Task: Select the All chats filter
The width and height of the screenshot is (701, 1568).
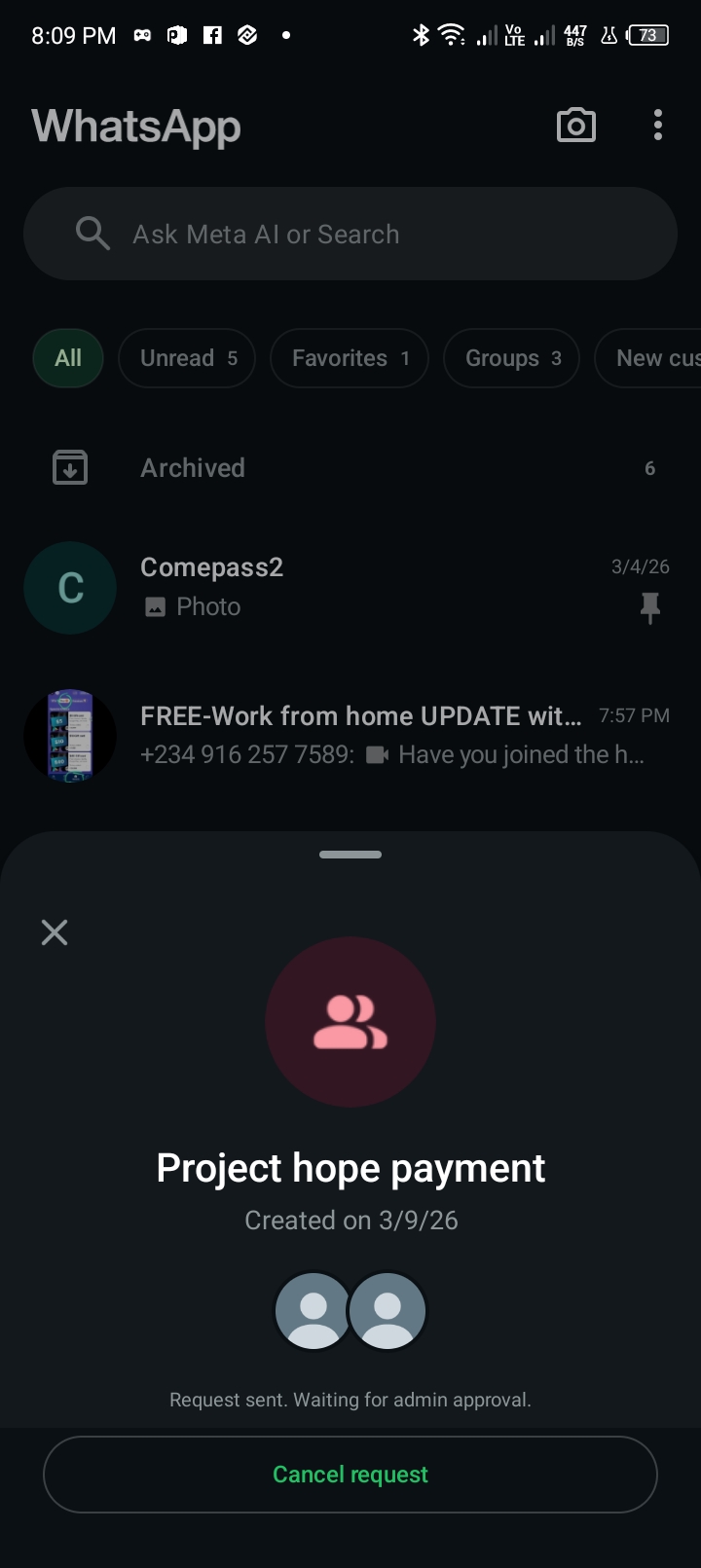Action: pyautogui.click(x=68, y=358)
